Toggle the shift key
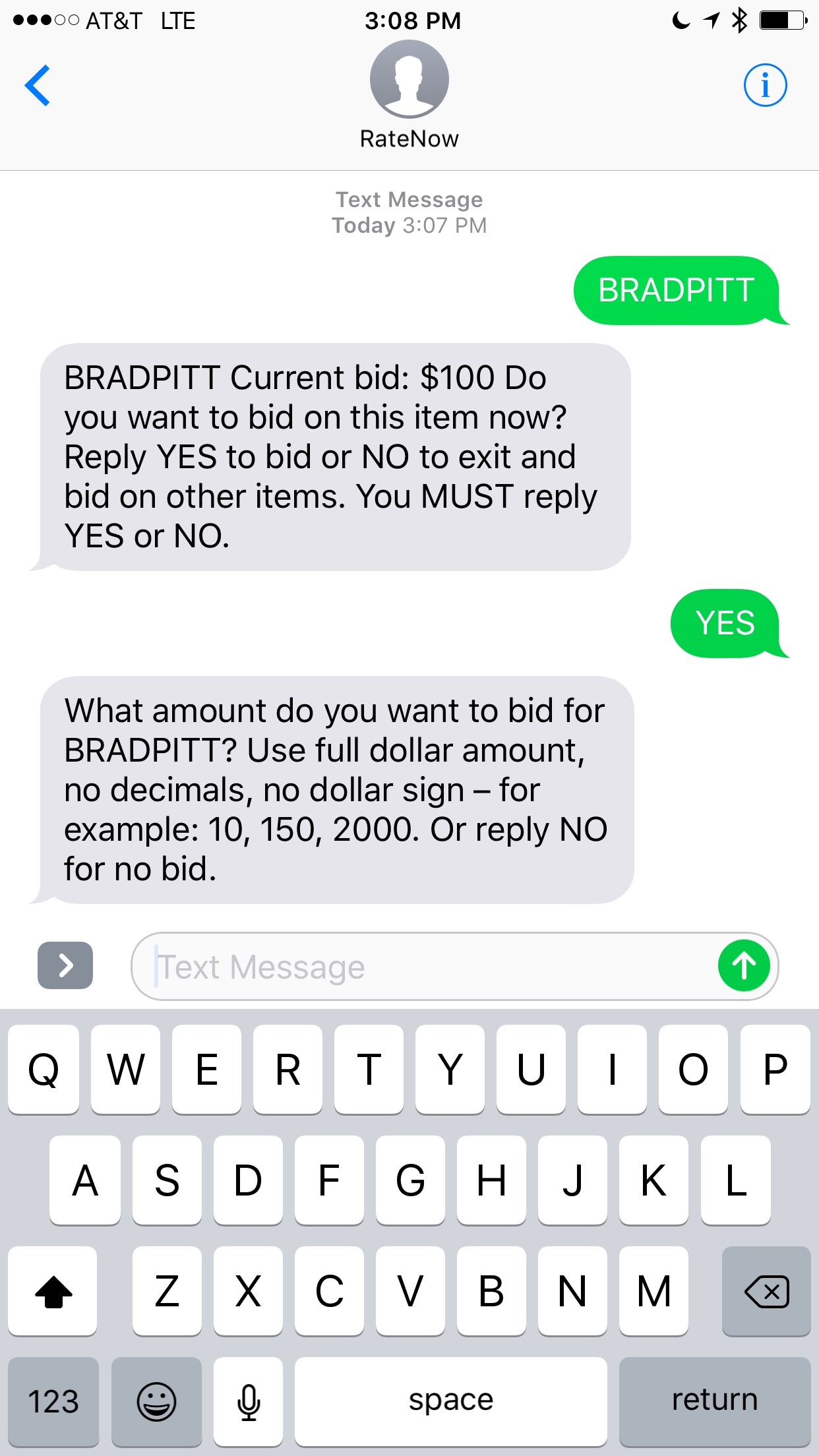This screenshot has width=819, height=1456. [53, 1291]
